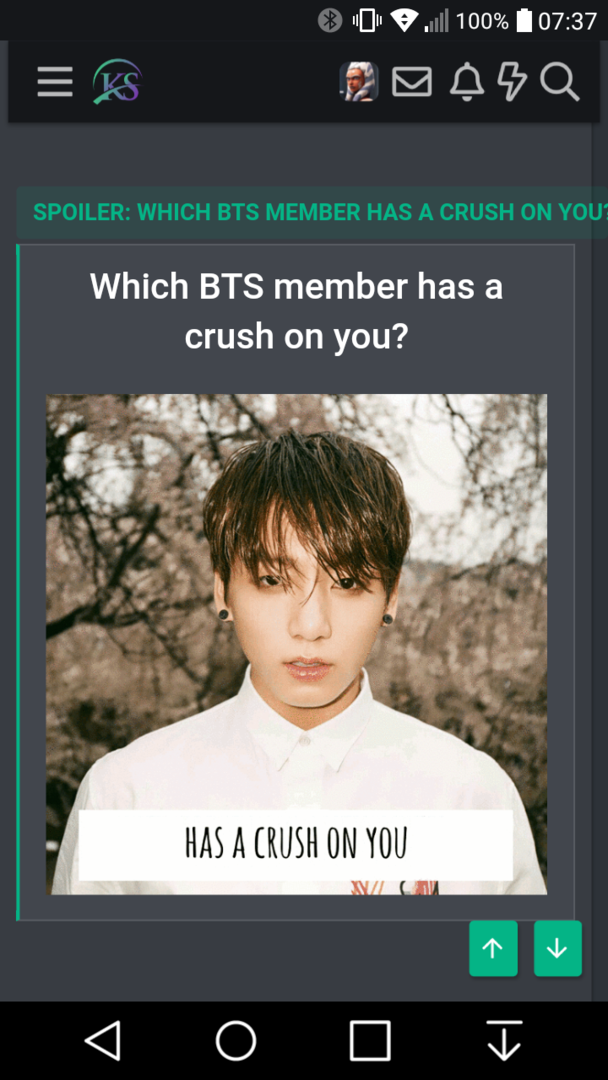Go to the phone home screen
The height and width of the screenshot is (1080, 608).
(x=236, y=1040)
